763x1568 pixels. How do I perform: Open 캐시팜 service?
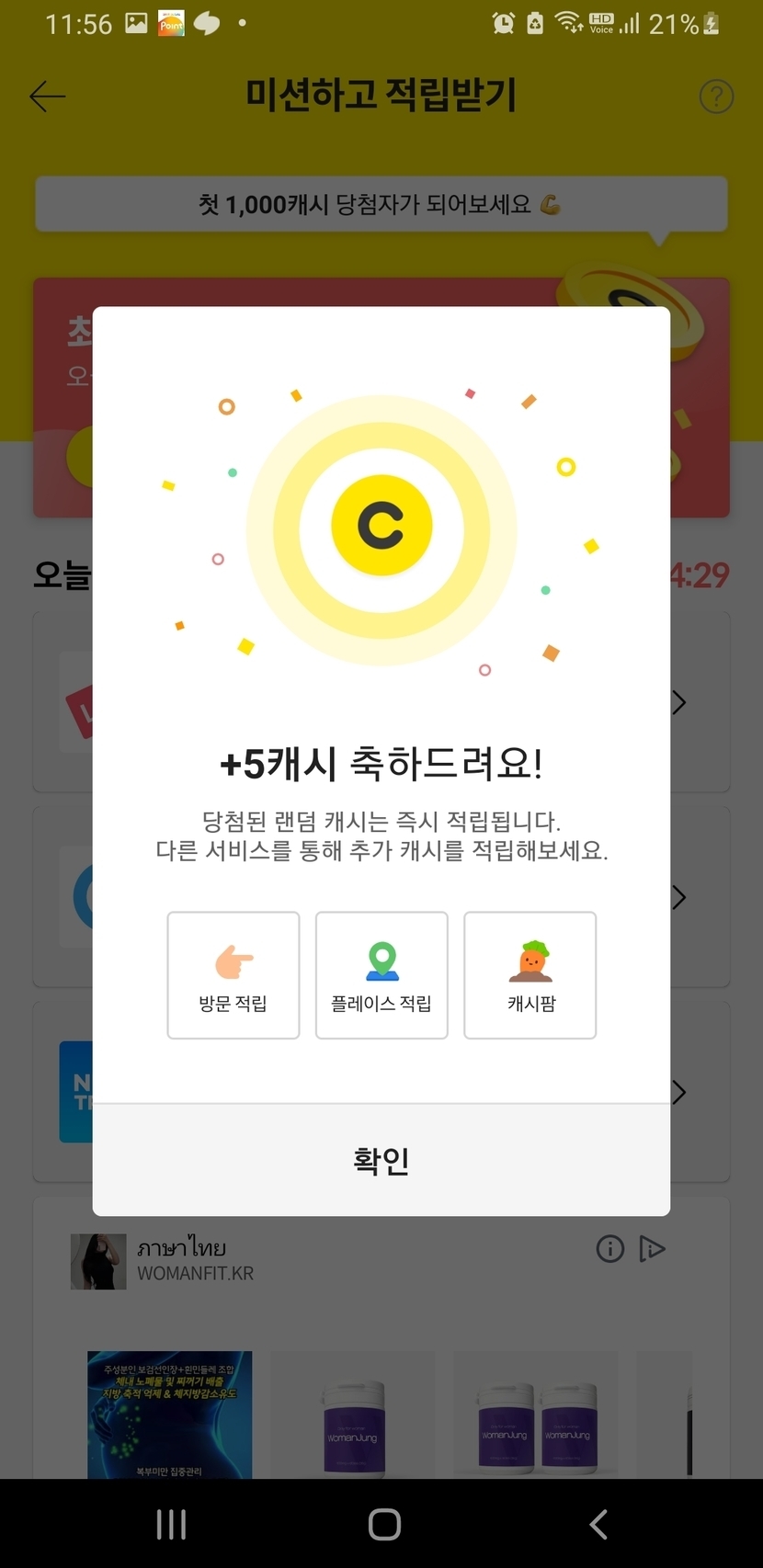(530, 975)
